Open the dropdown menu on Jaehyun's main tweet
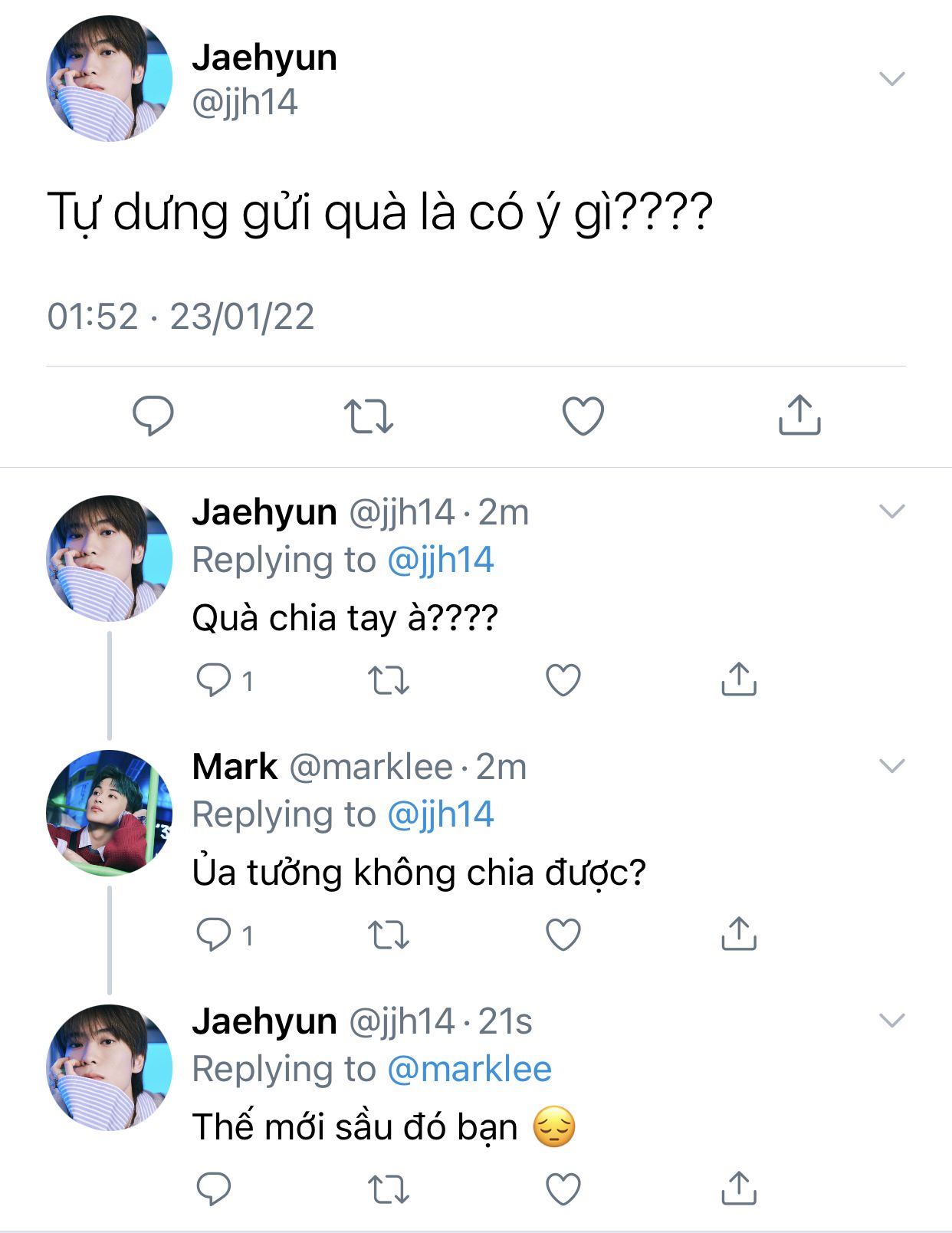The image size is (952, 1233). pos(891,78)
